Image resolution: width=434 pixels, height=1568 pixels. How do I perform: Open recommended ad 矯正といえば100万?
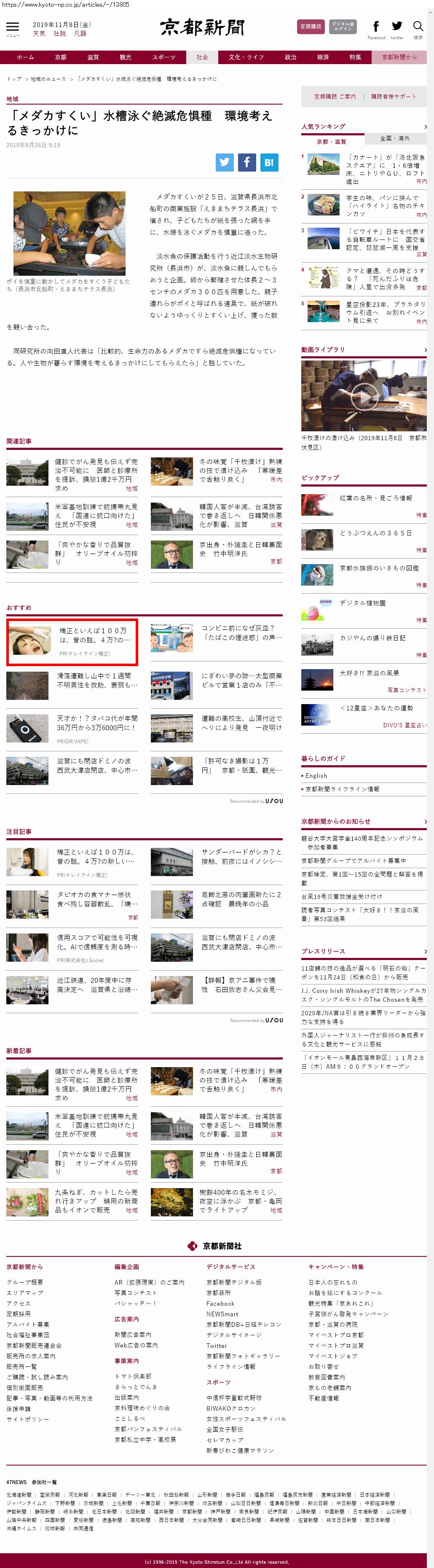click(72, 642)
